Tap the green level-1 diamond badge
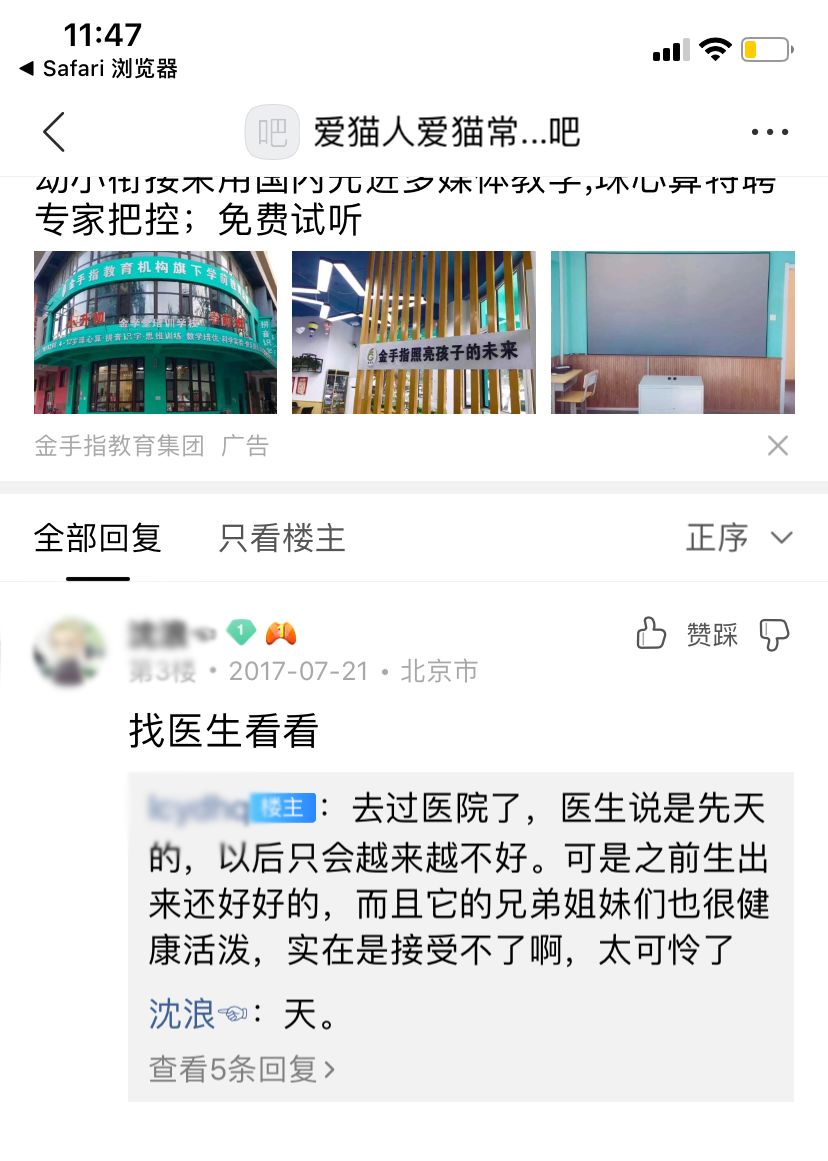 [242, 632]
